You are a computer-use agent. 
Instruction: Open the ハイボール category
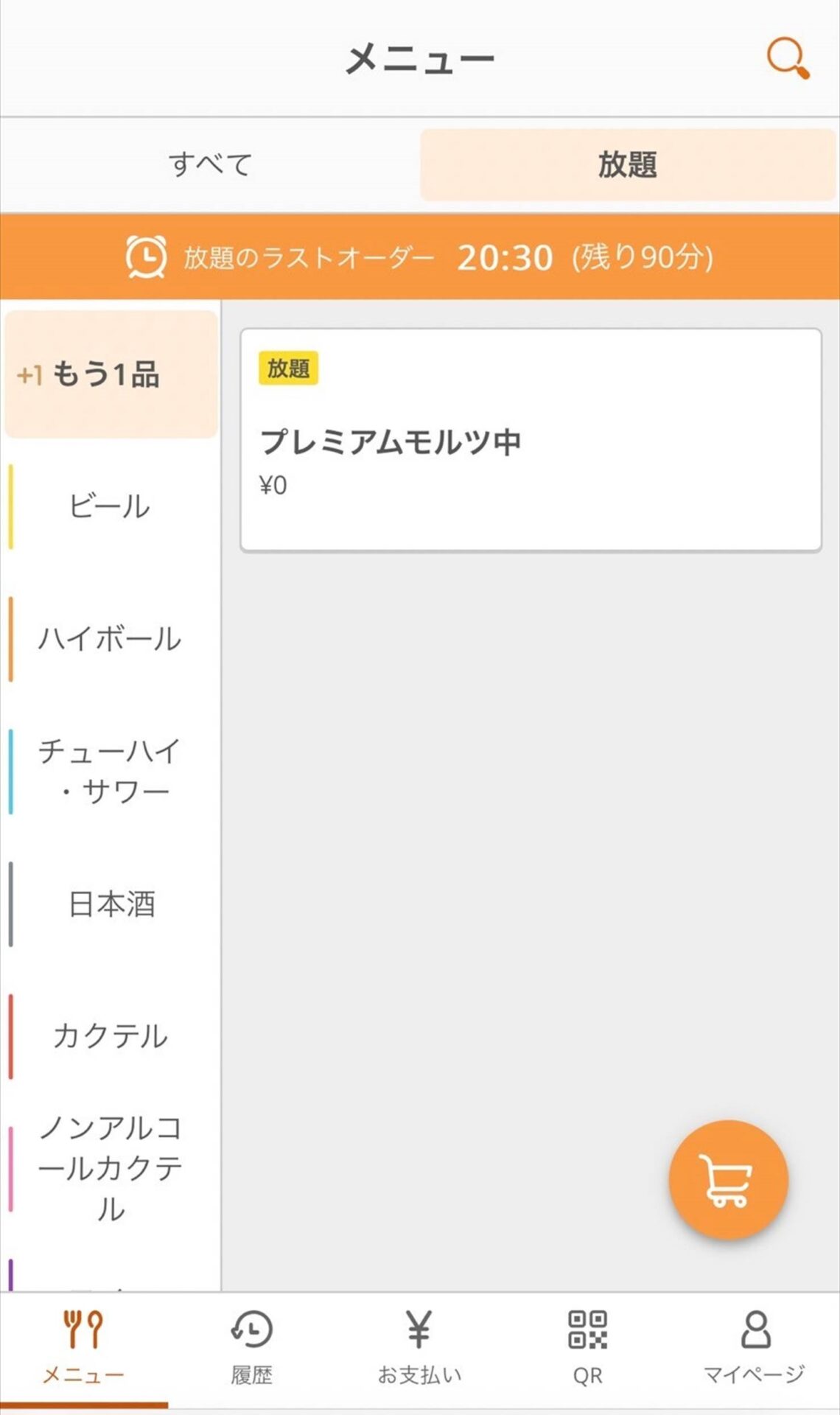point(111,638)
